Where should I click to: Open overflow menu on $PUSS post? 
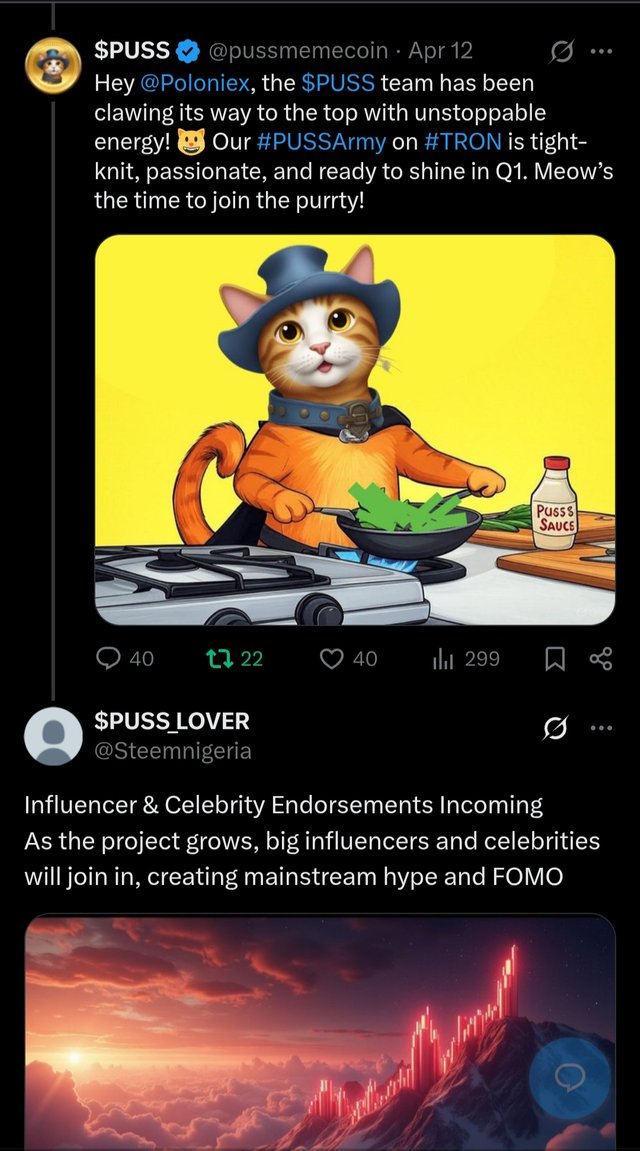(x=601, y=52)
